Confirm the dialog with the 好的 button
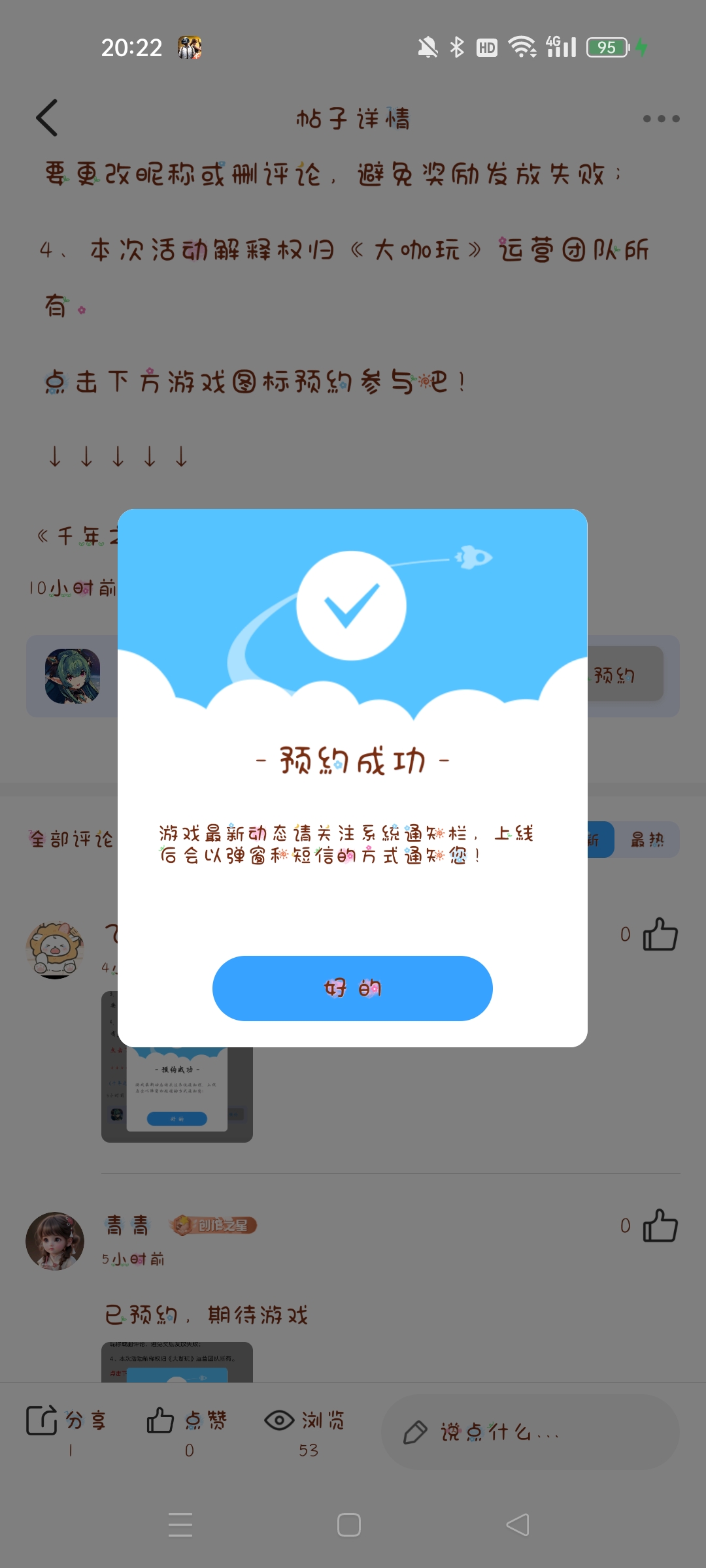 (x=352, y=988)
